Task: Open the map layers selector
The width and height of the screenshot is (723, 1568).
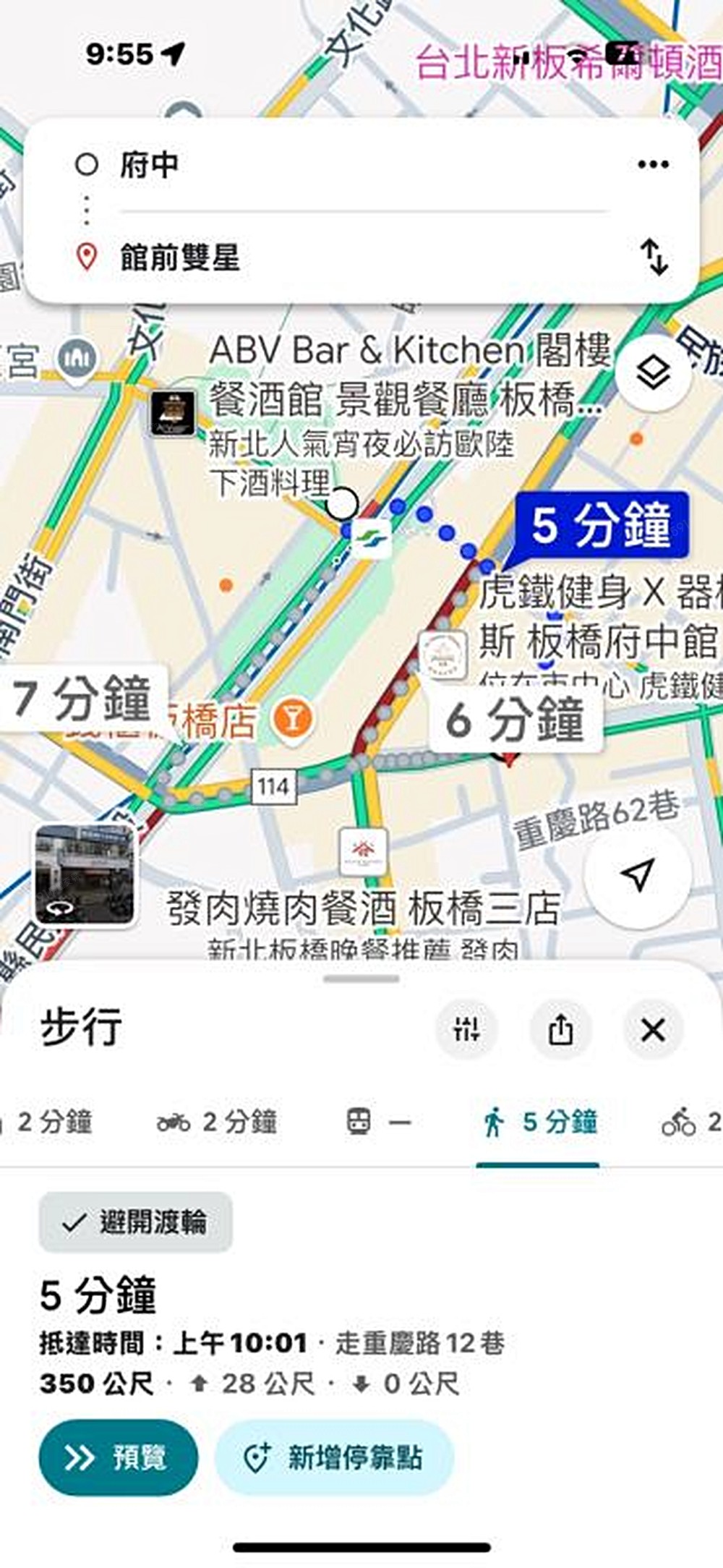Action: point(653,374)
